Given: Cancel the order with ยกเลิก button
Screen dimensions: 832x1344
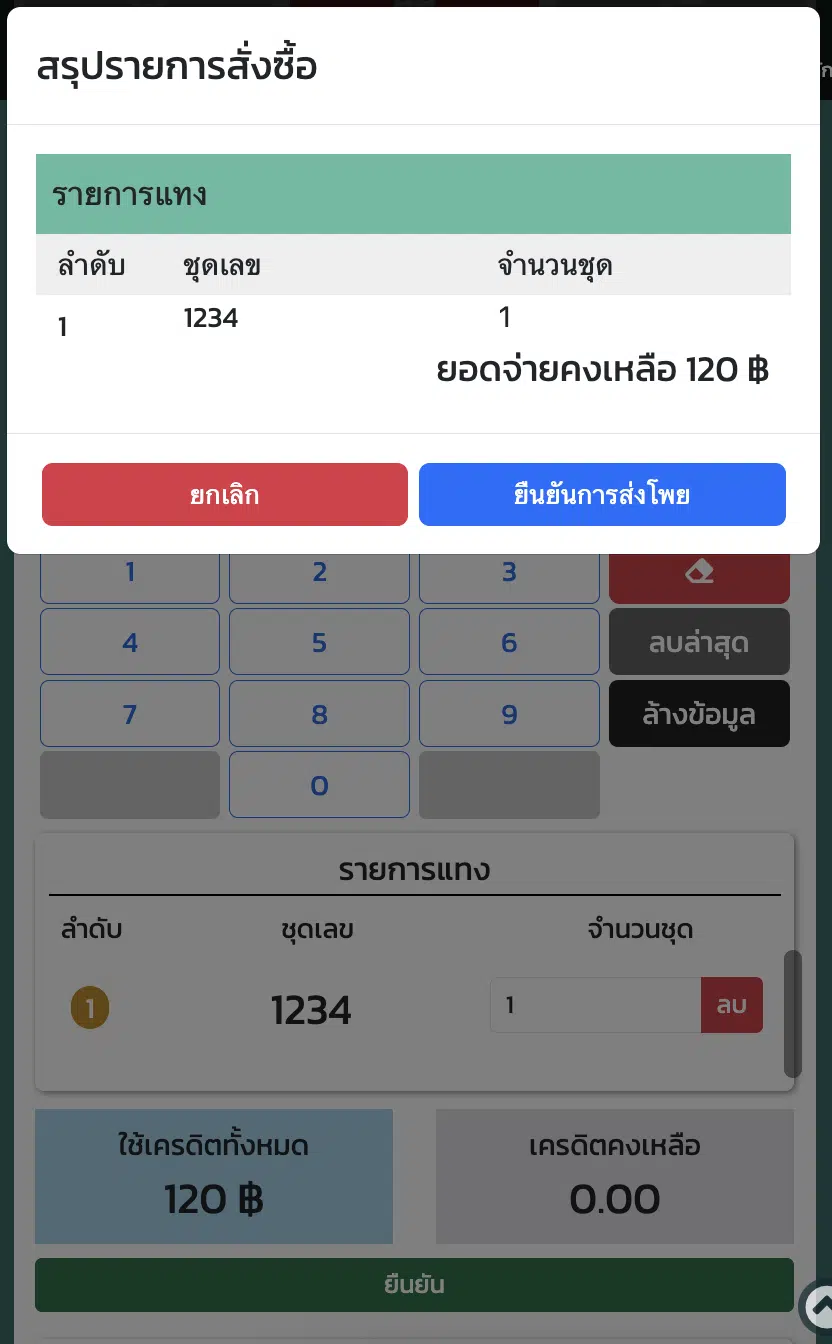Looking at the screenshot, I should [225, 494].
